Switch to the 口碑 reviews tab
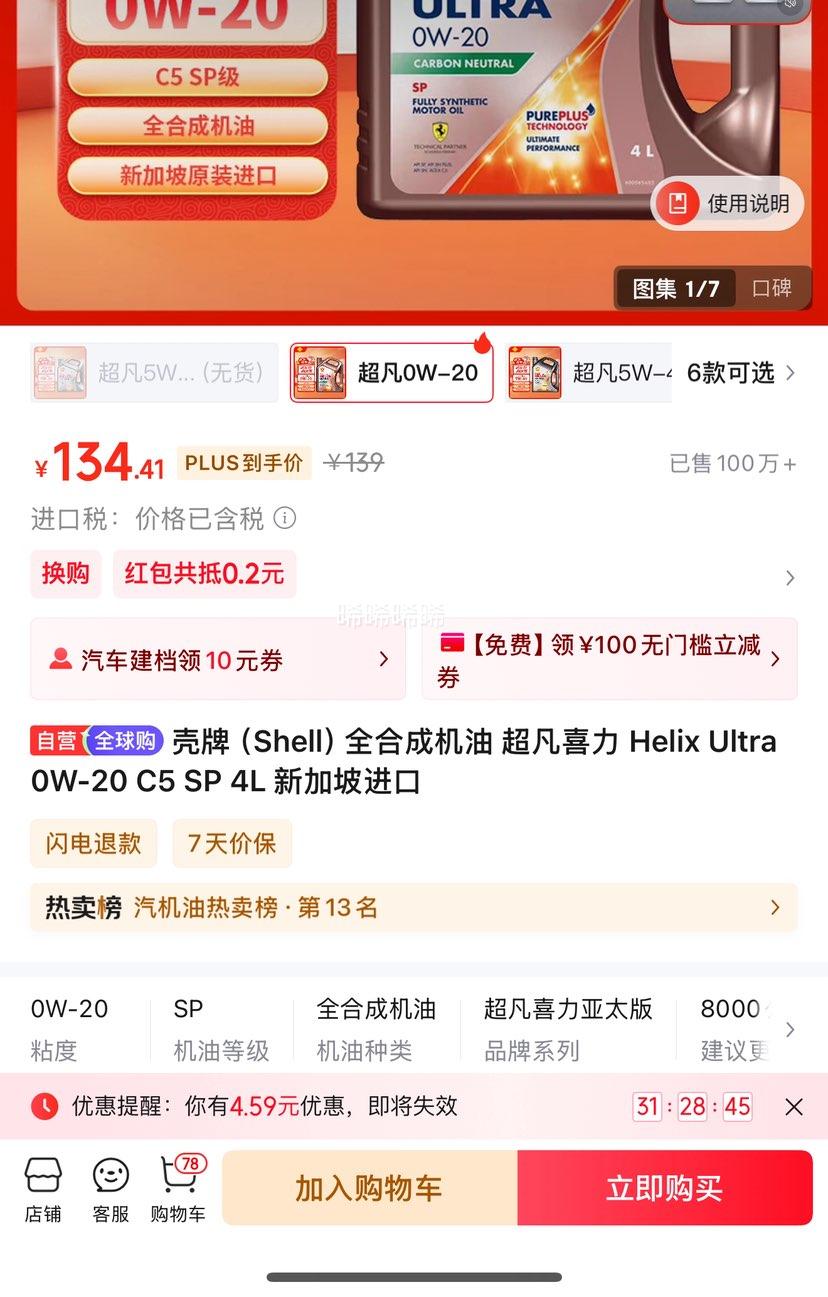 click(x=771, y=289)
